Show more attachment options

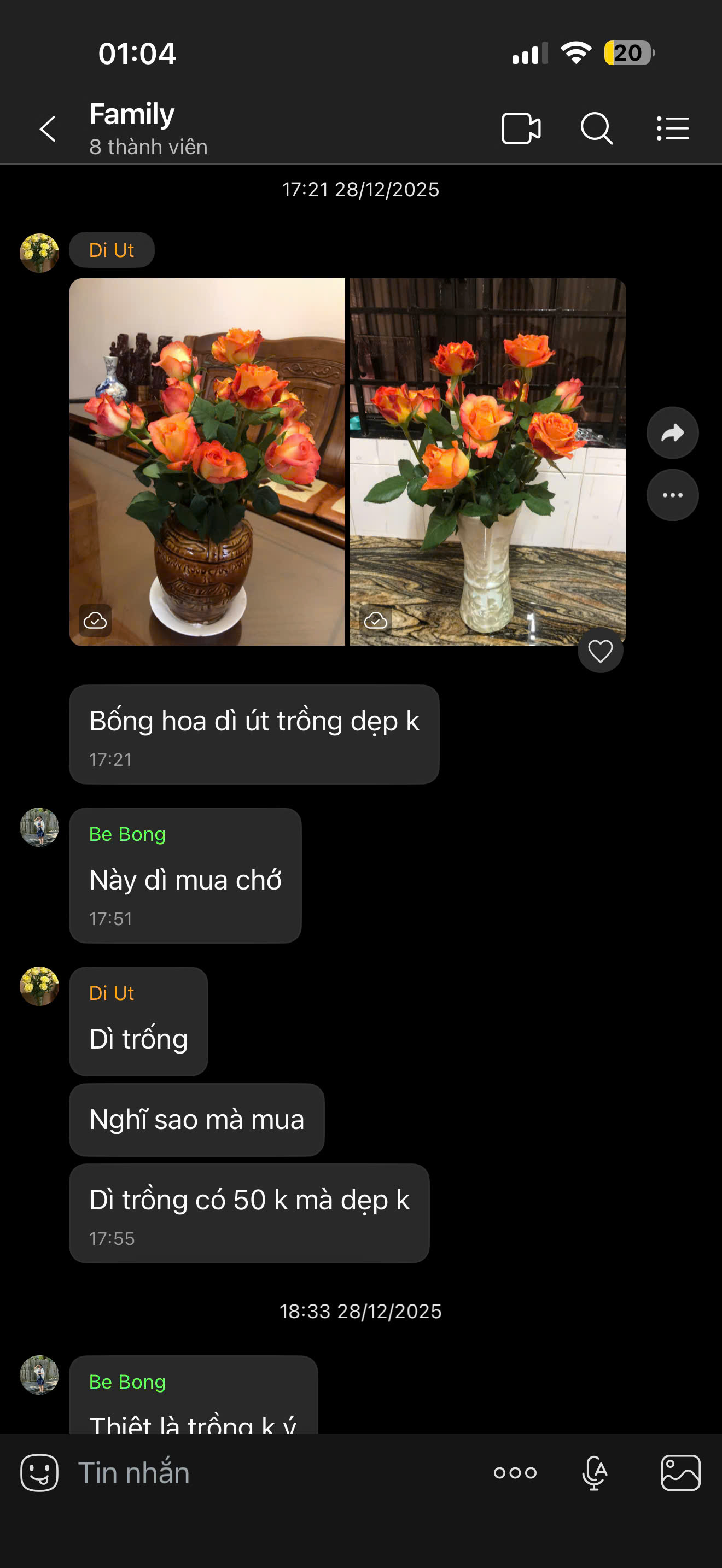[x=515, y=1473]
